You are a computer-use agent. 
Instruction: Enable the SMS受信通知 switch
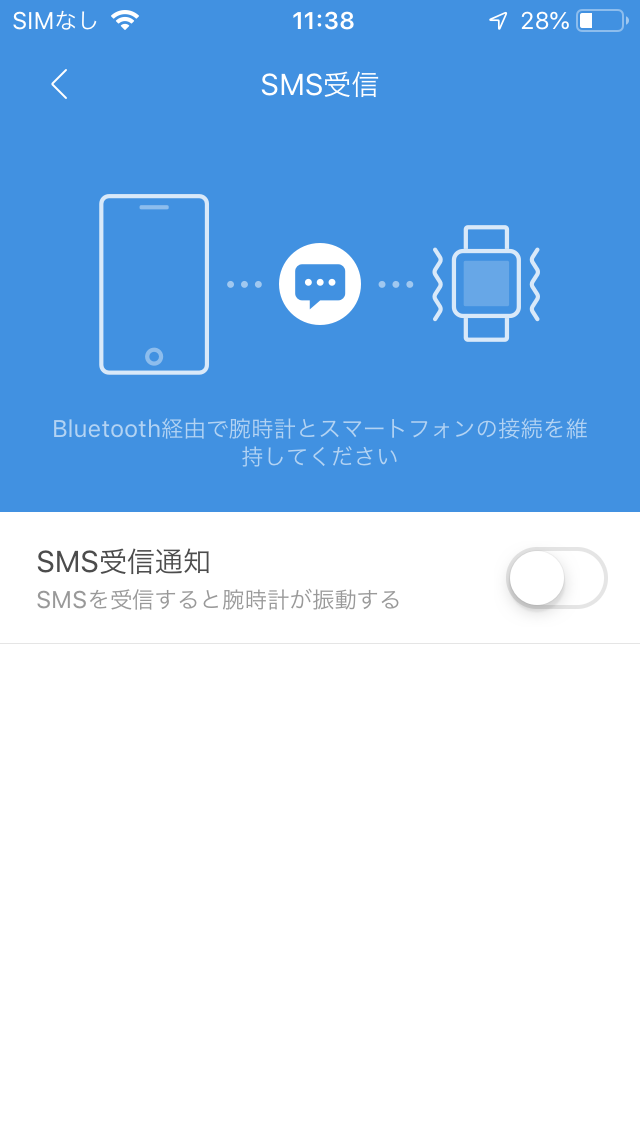(x=557, y=578)
